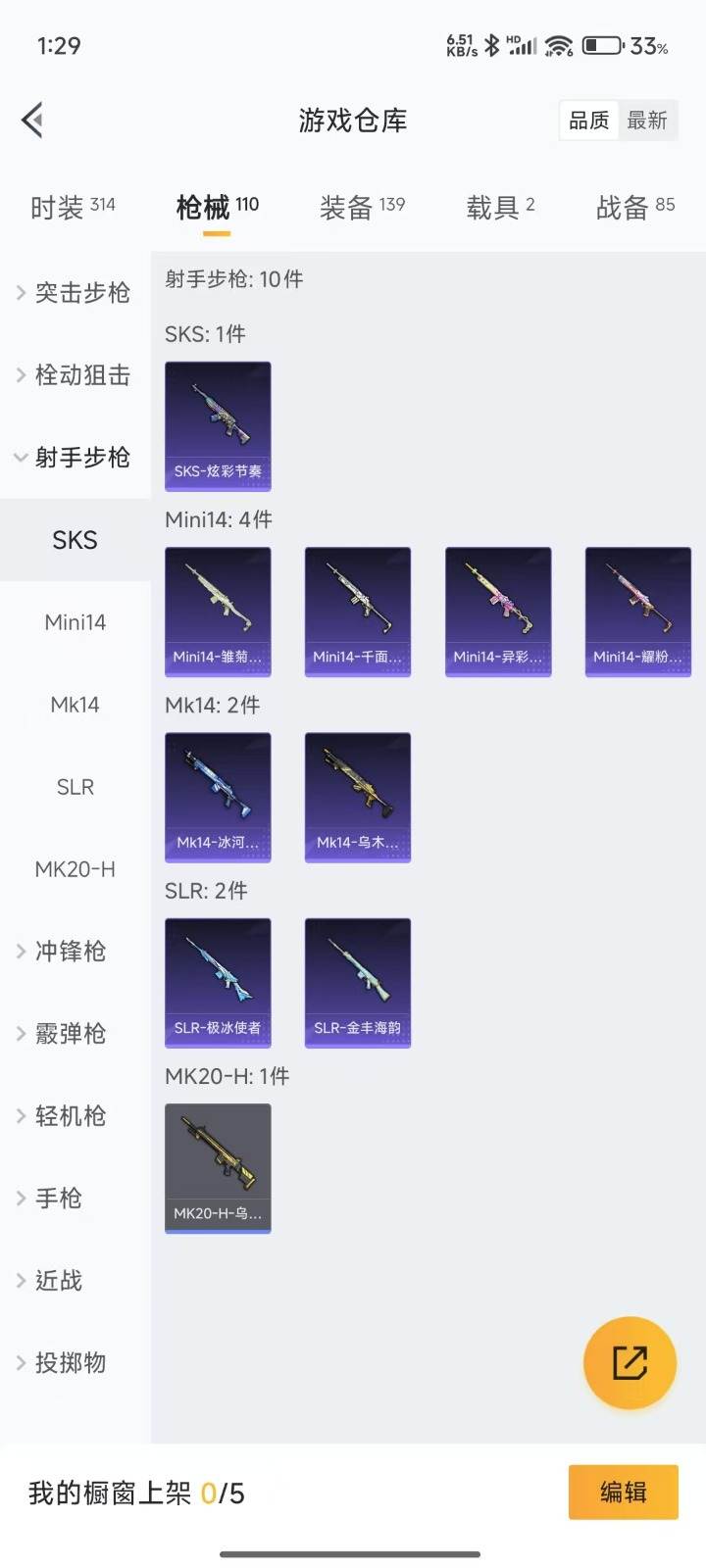Switch to the 时装 tab

click(73, 207)
